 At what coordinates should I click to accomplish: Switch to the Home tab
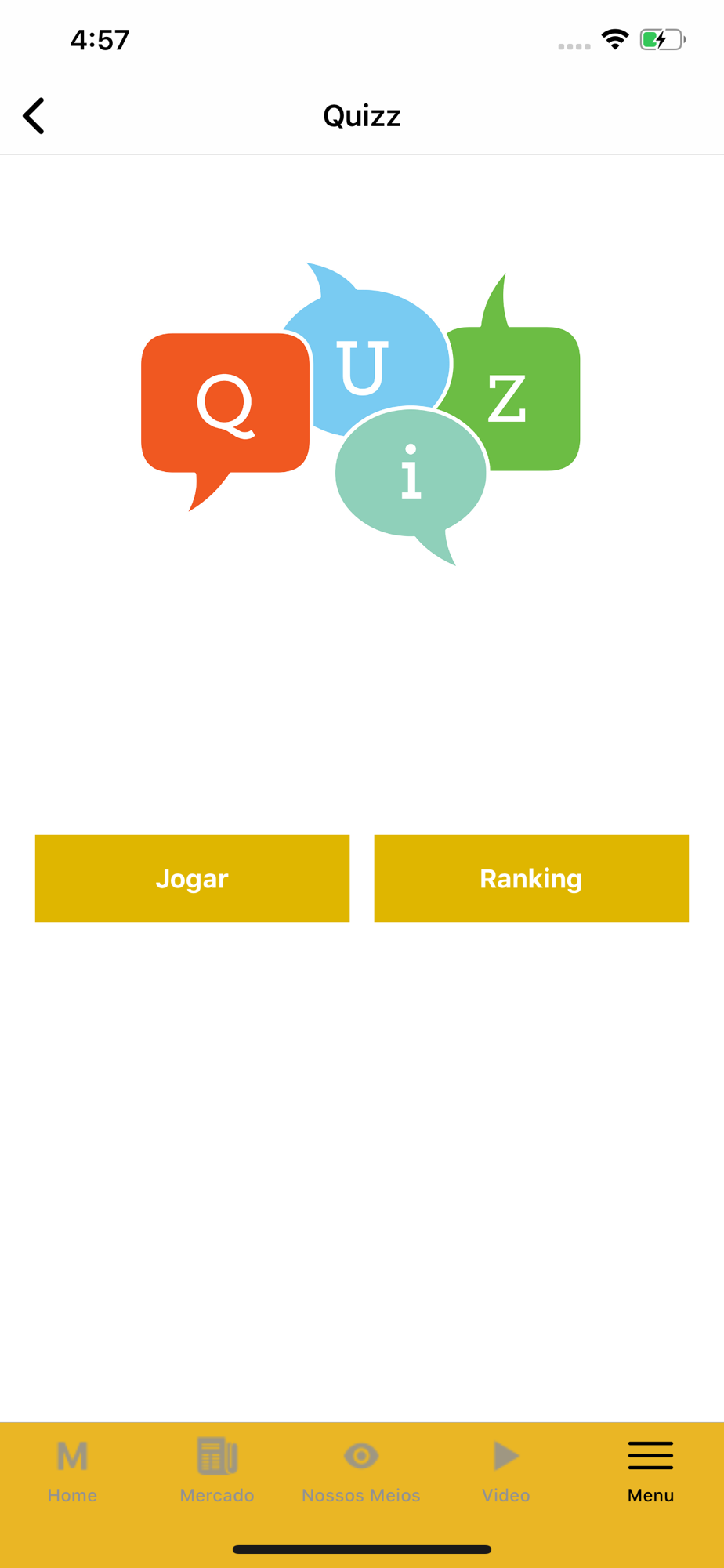(72, 1471)
